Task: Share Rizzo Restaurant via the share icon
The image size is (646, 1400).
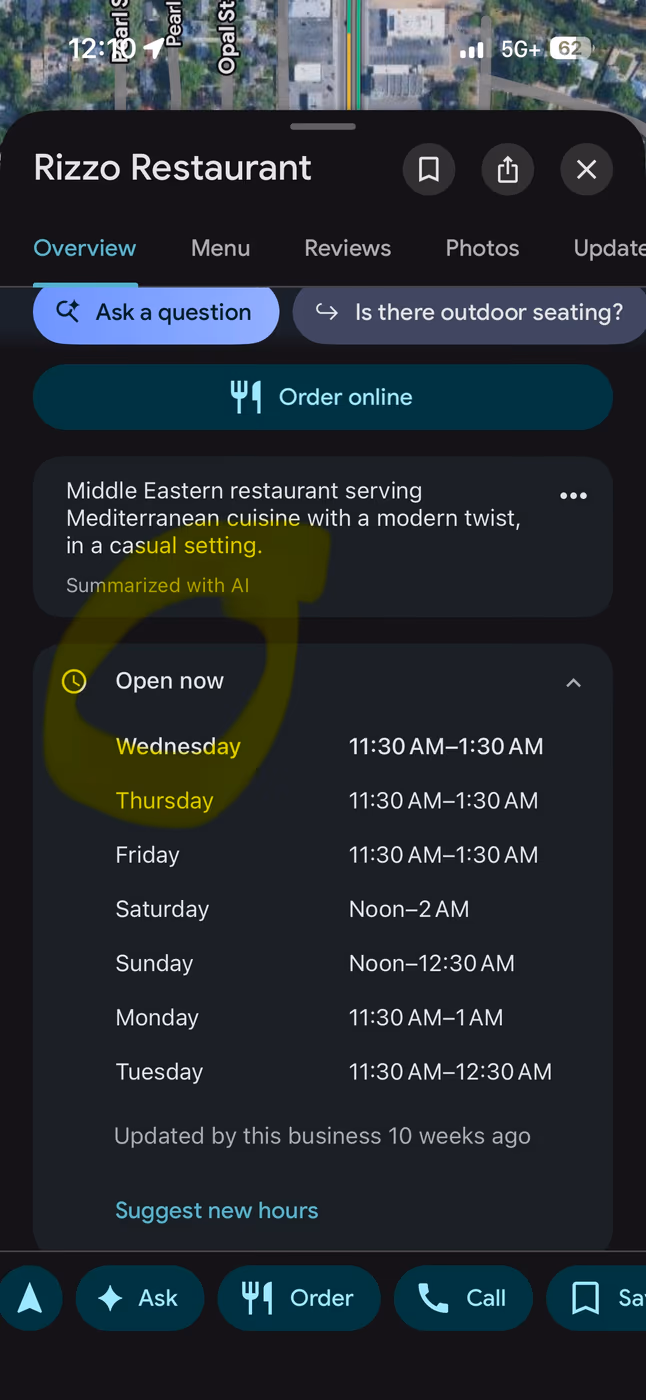Action: (x=508, y=169)
